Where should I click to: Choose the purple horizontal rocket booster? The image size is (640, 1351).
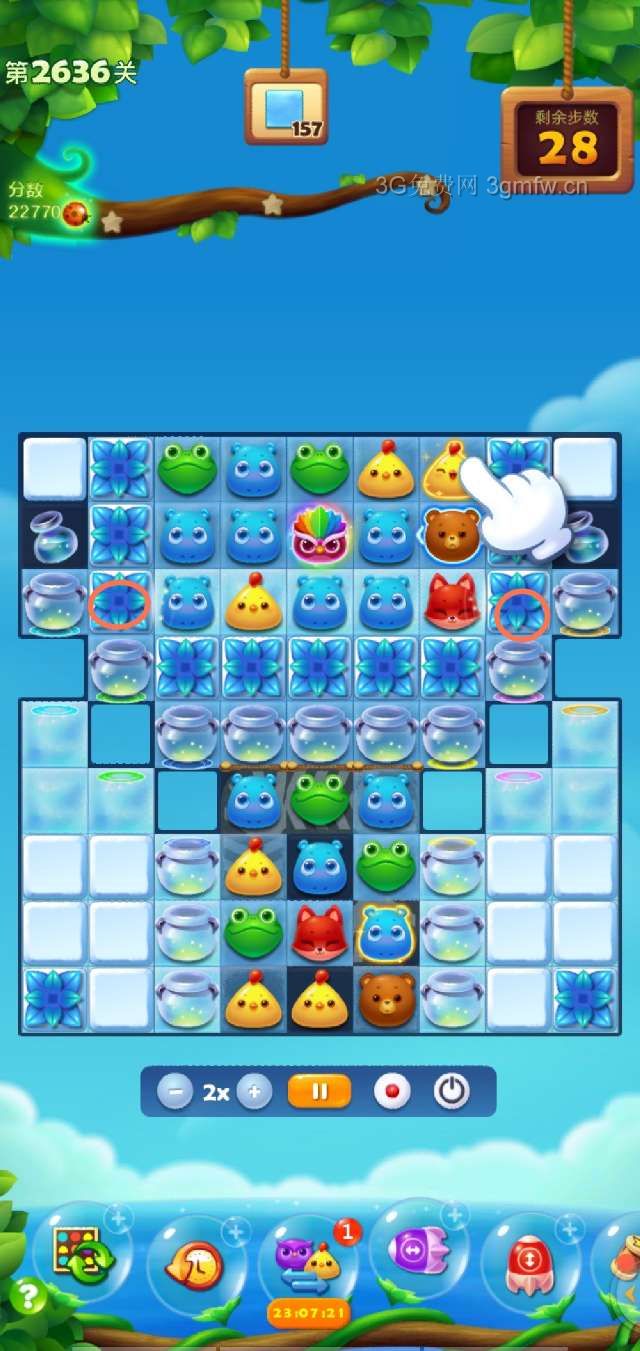coord(420,1250)
